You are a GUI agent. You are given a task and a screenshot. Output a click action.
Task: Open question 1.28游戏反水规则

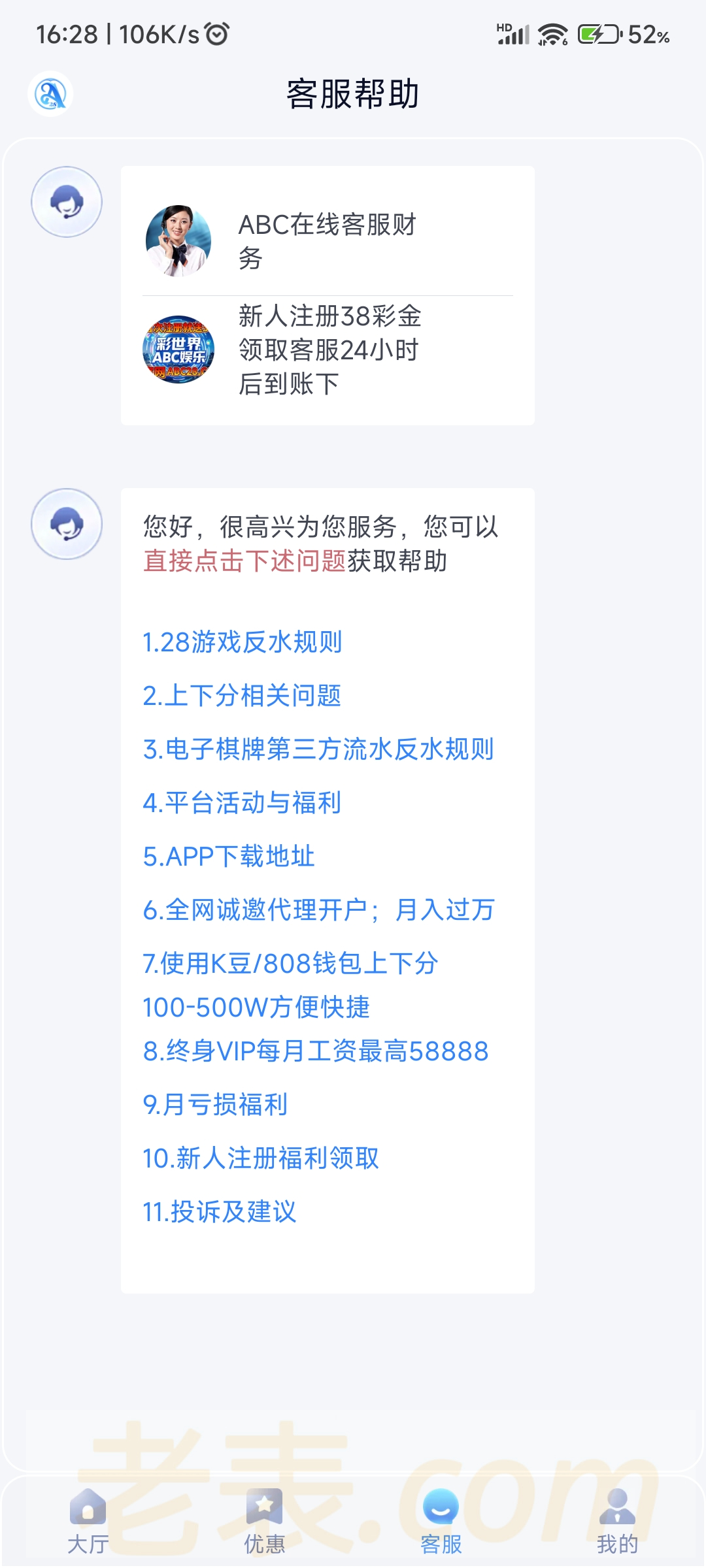coord(243,642)
